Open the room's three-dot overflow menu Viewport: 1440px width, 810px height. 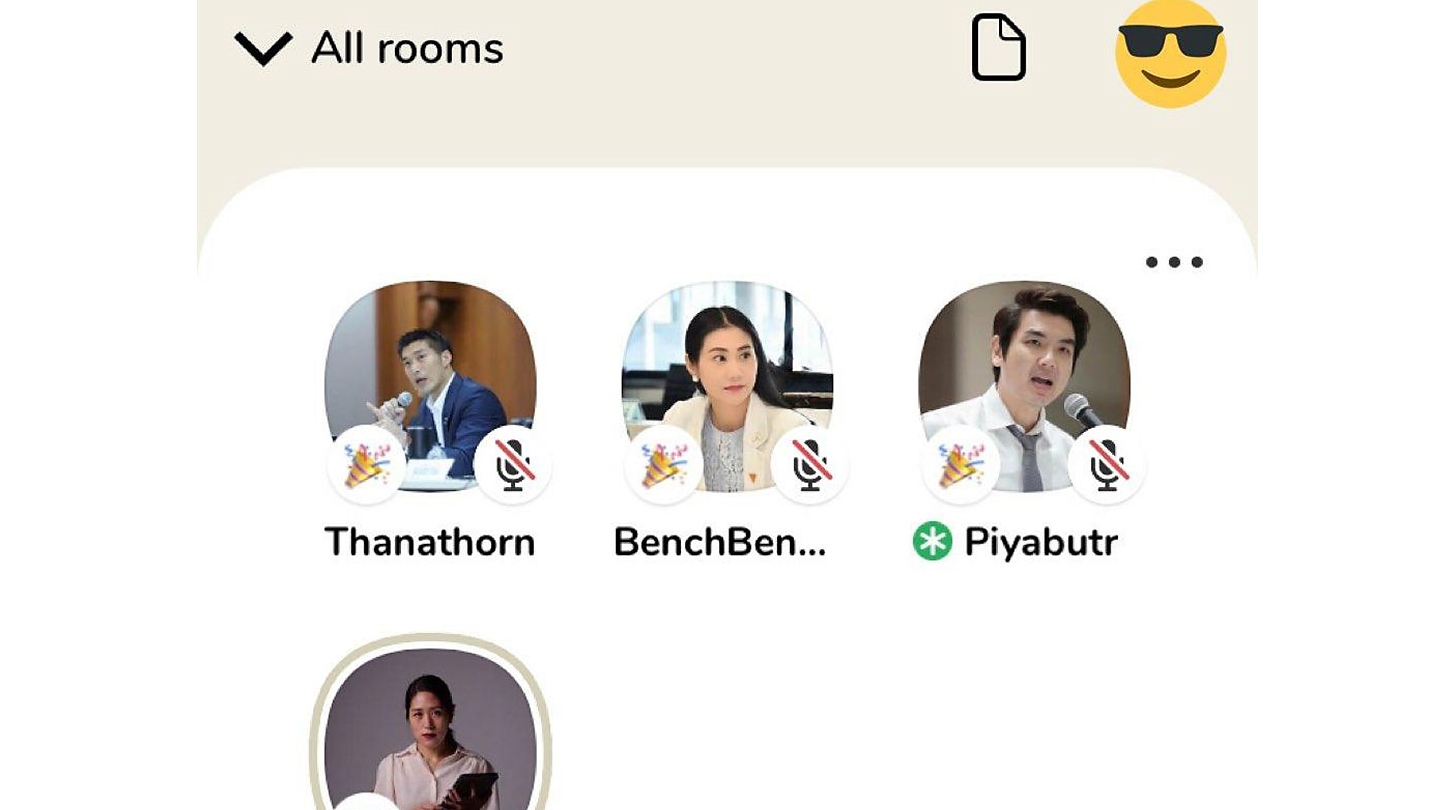pos(1174,262)
